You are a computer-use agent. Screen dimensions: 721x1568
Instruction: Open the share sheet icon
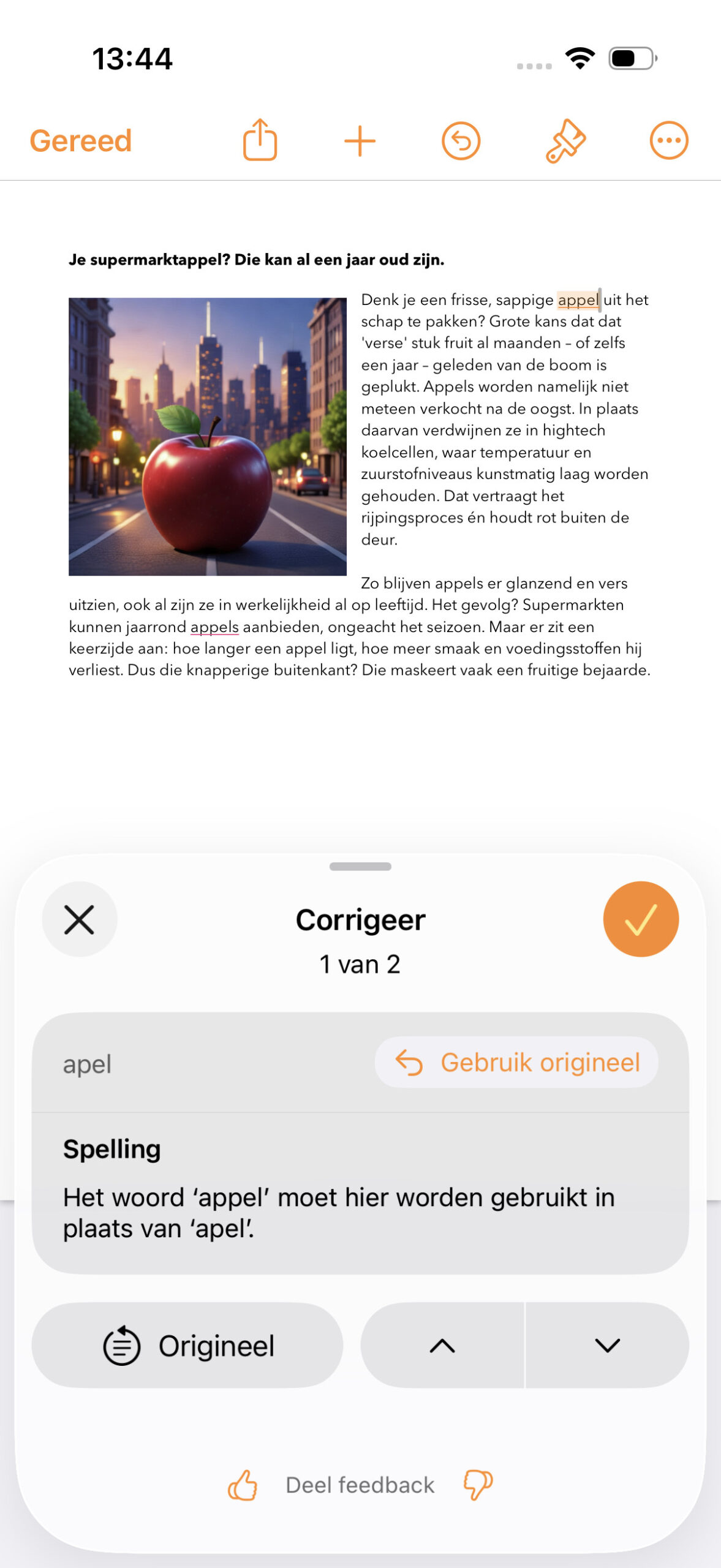click(x=260, y=140)
